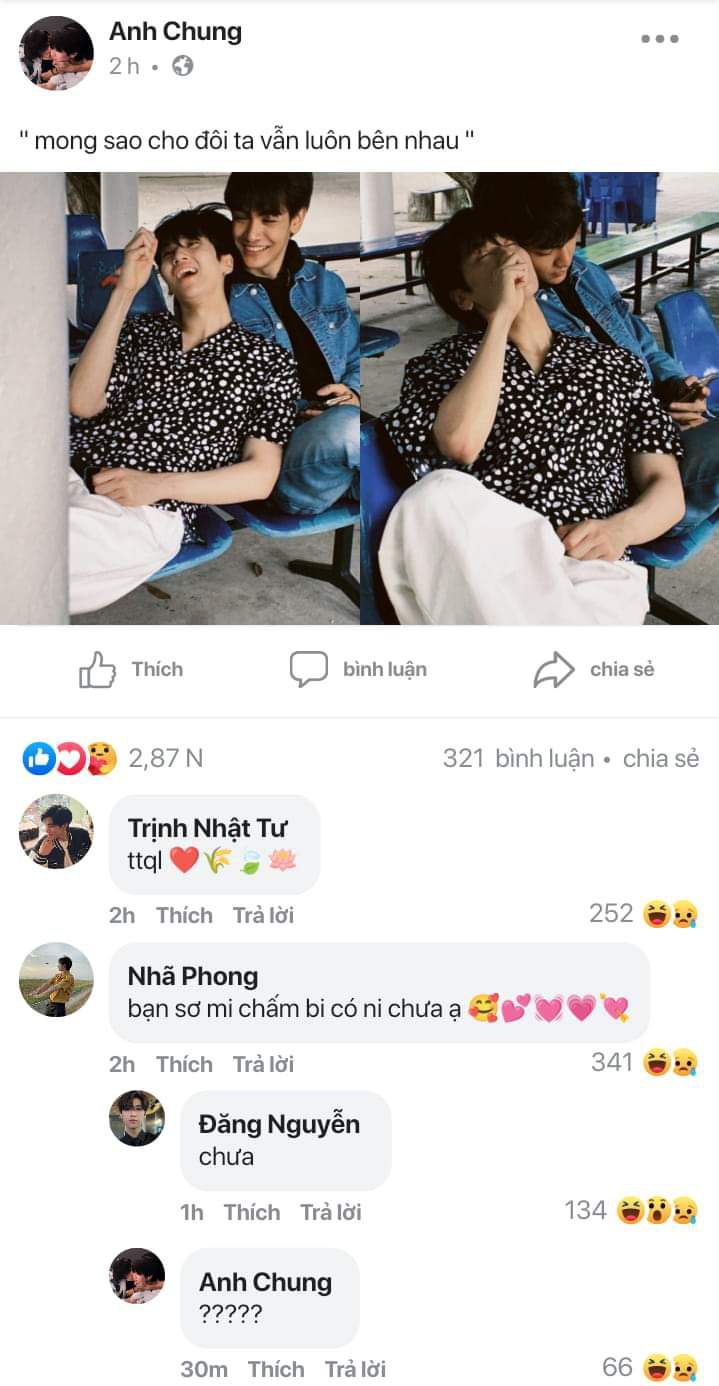
Task: Reply to Trịnh Nhật Tư's comment
Action: (263, 915)
